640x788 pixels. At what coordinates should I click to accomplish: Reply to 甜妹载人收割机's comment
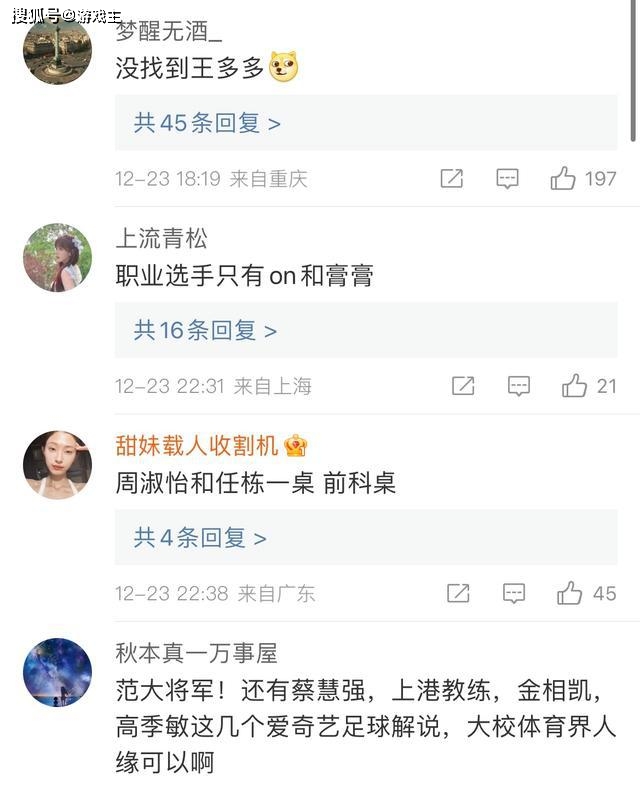tap(514, 593)
